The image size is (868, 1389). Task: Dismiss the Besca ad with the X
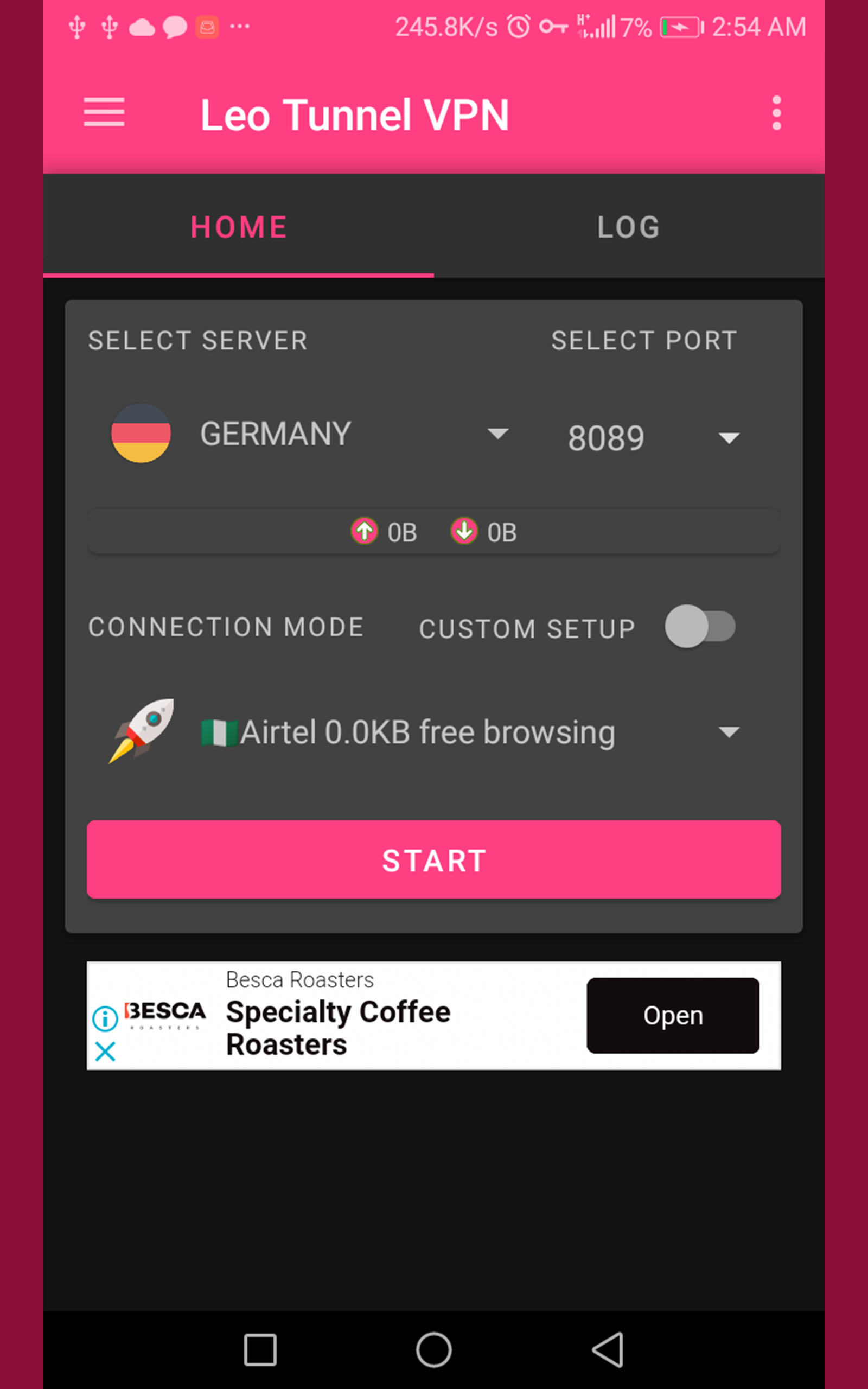pos(105,1052)
